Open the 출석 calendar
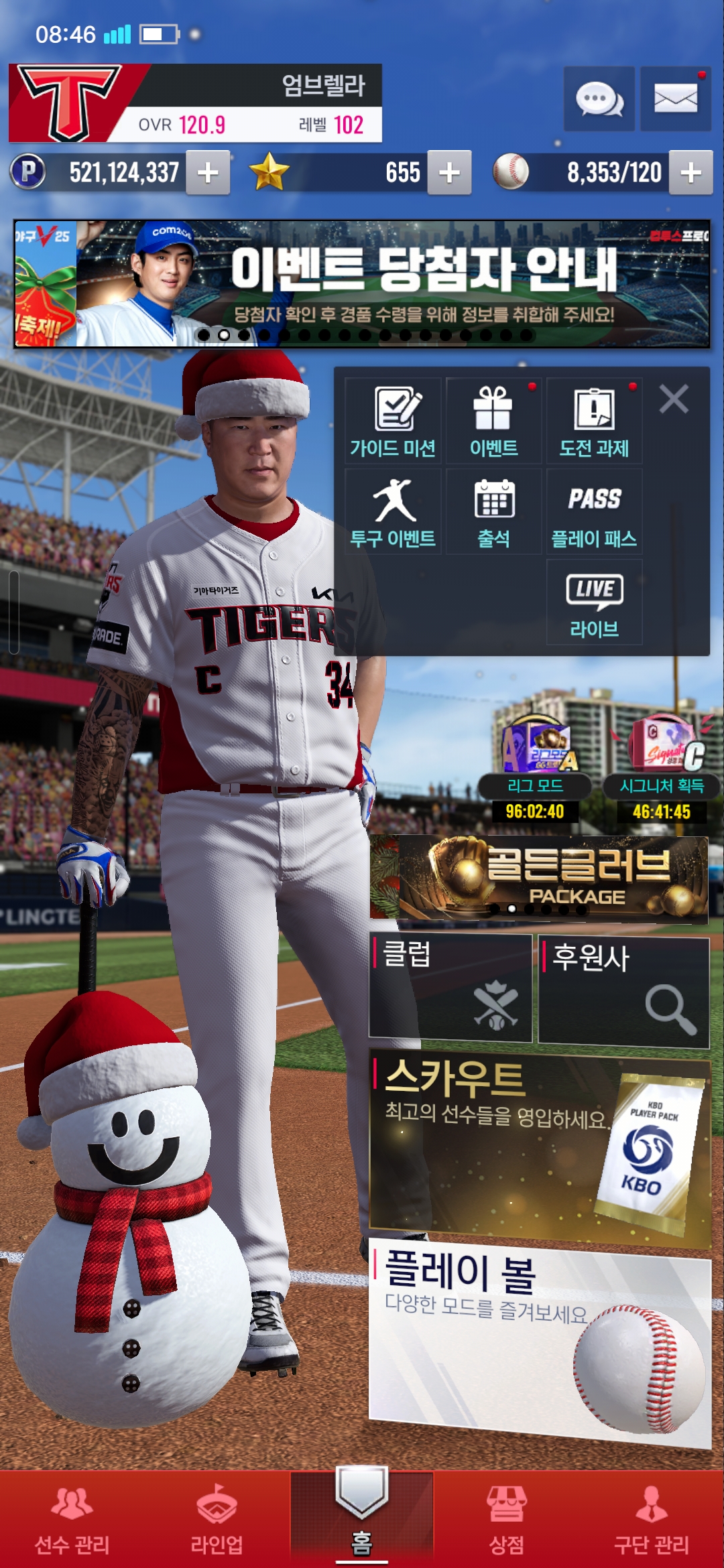This screenshot has height=1568, width=724. pos(493,512)
